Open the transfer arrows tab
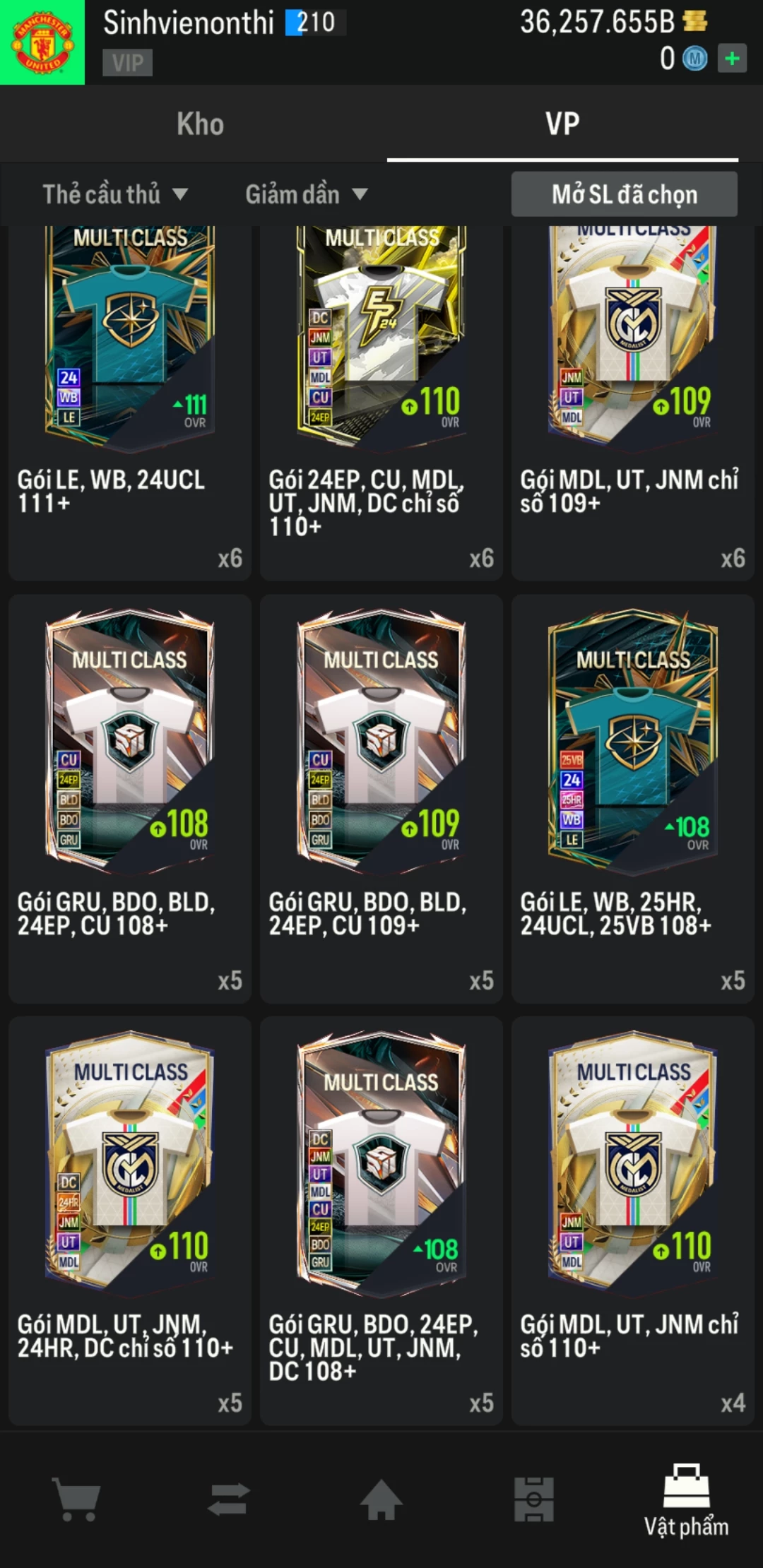The width and height of the screenshot is (763, 1568). click(229, 1499)
